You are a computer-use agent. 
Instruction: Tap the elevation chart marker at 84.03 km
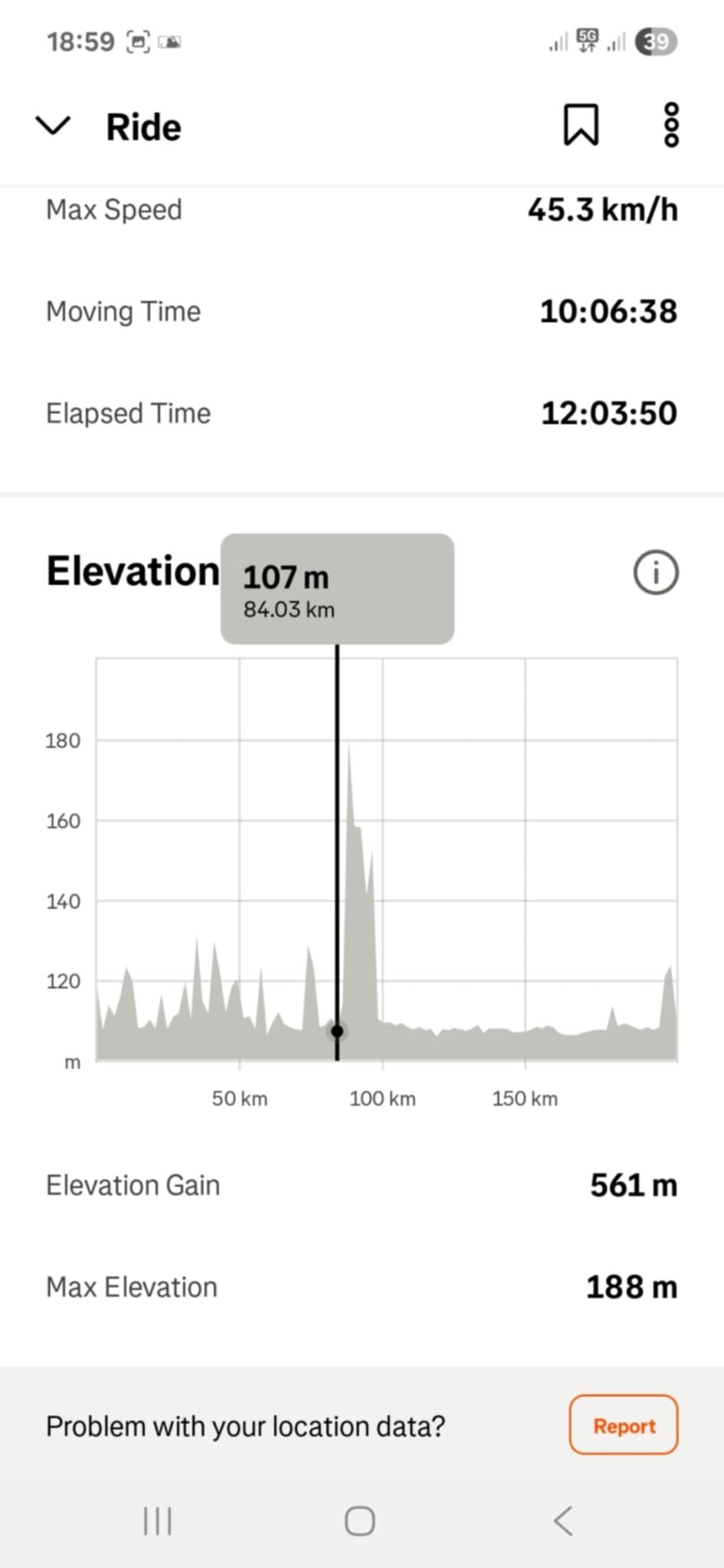(337, 1031)
